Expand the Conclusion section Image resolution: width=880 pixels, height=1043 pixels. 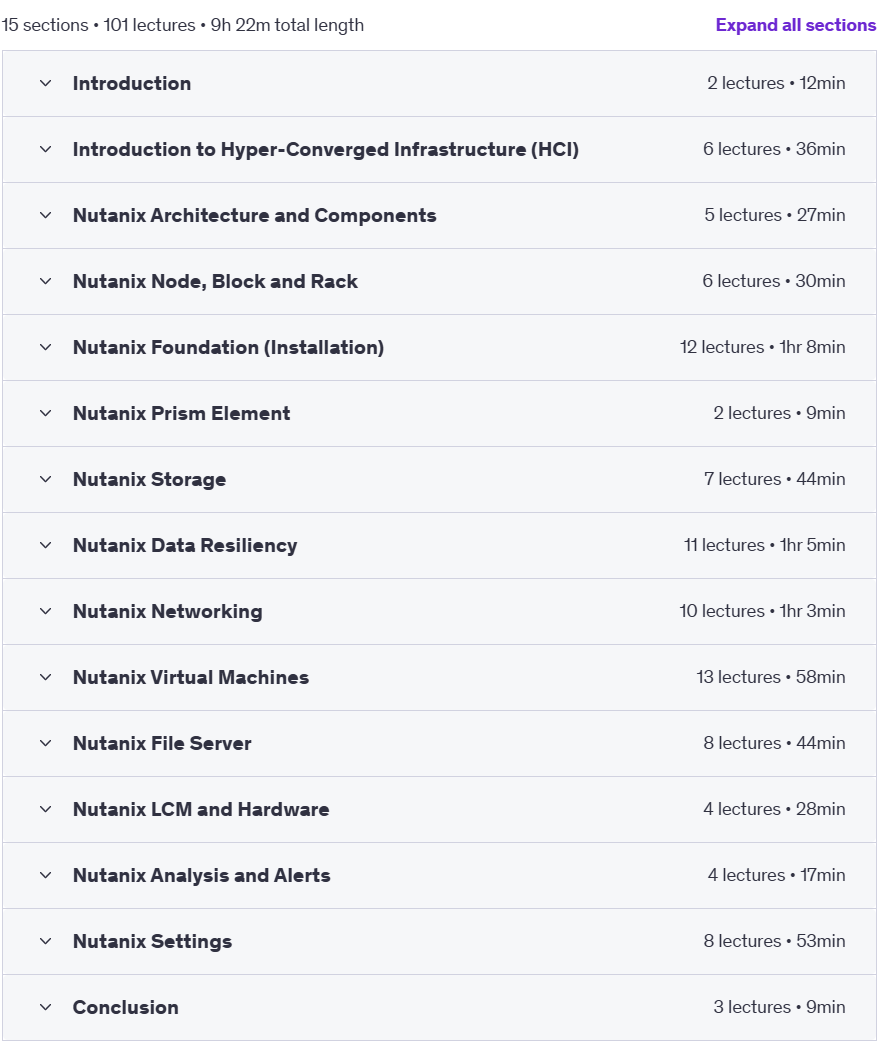(125, 1008)
